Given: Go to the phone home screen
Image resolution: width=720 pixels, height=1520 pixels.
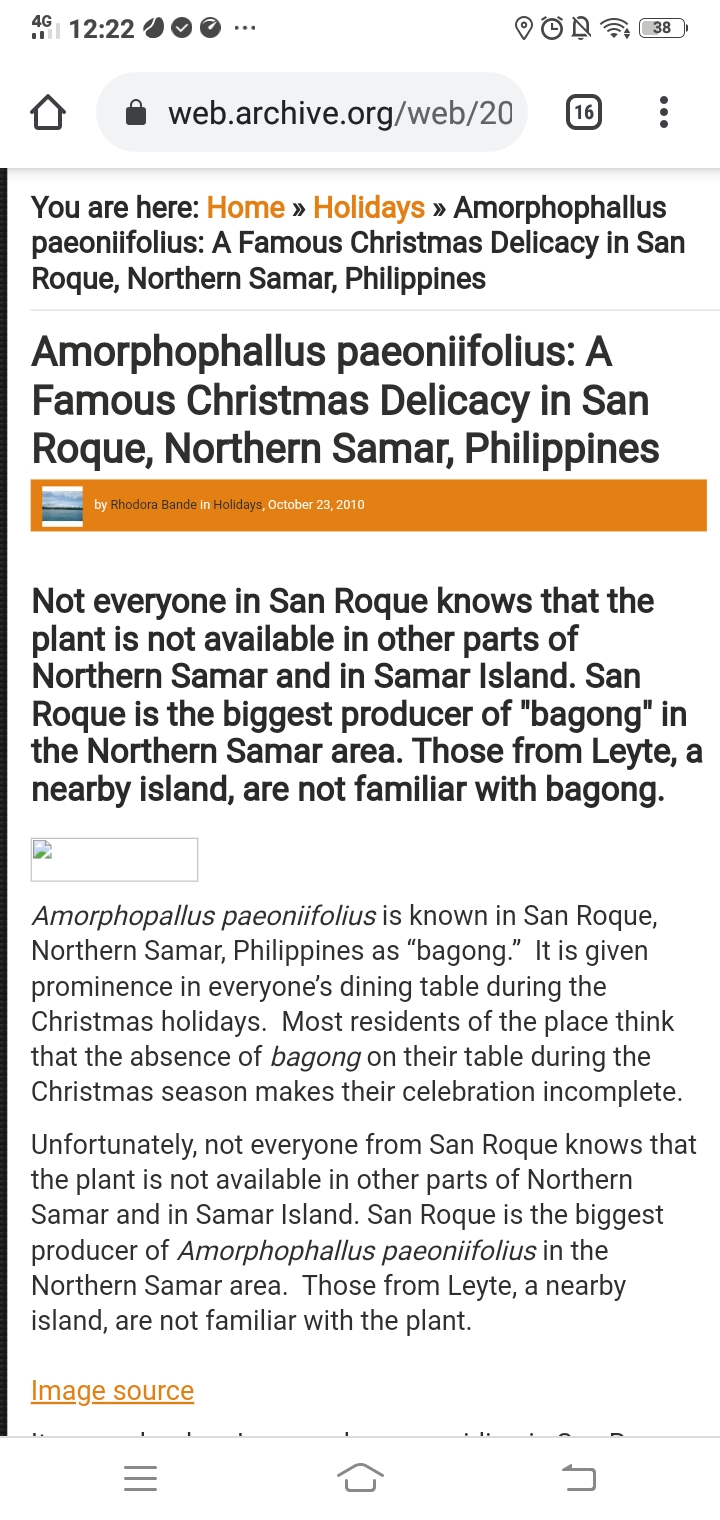Looking at the screenshot, I should tap(360, 1478).
